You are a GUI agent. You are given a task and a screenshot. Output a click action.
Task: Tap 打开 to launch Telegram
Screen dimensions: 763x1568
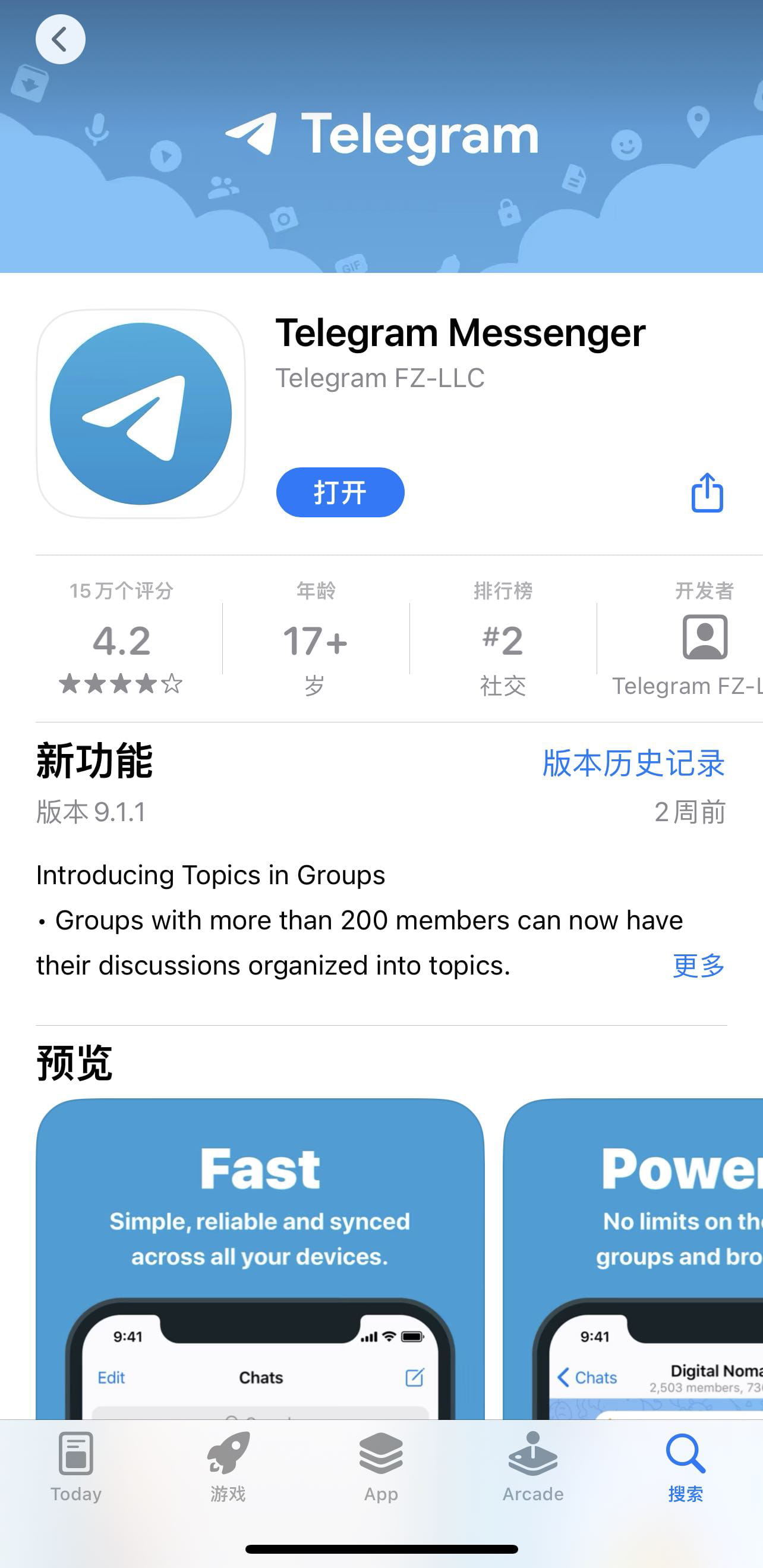339,492
